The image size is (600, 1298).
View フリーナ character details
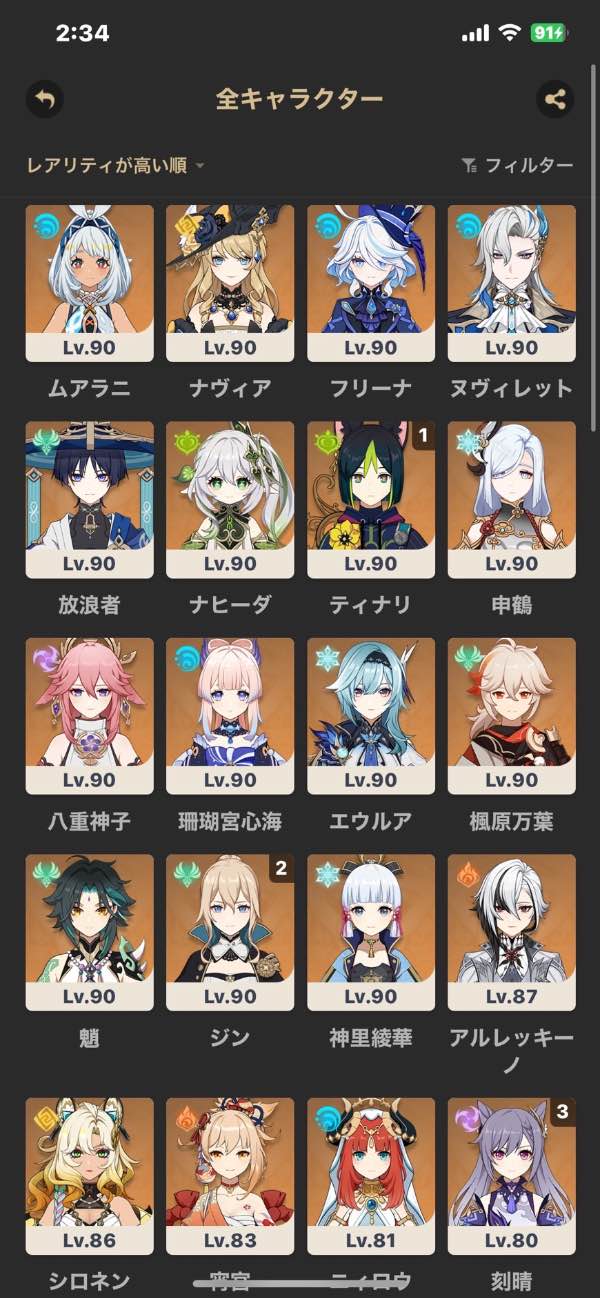click(x=371, y=283)
